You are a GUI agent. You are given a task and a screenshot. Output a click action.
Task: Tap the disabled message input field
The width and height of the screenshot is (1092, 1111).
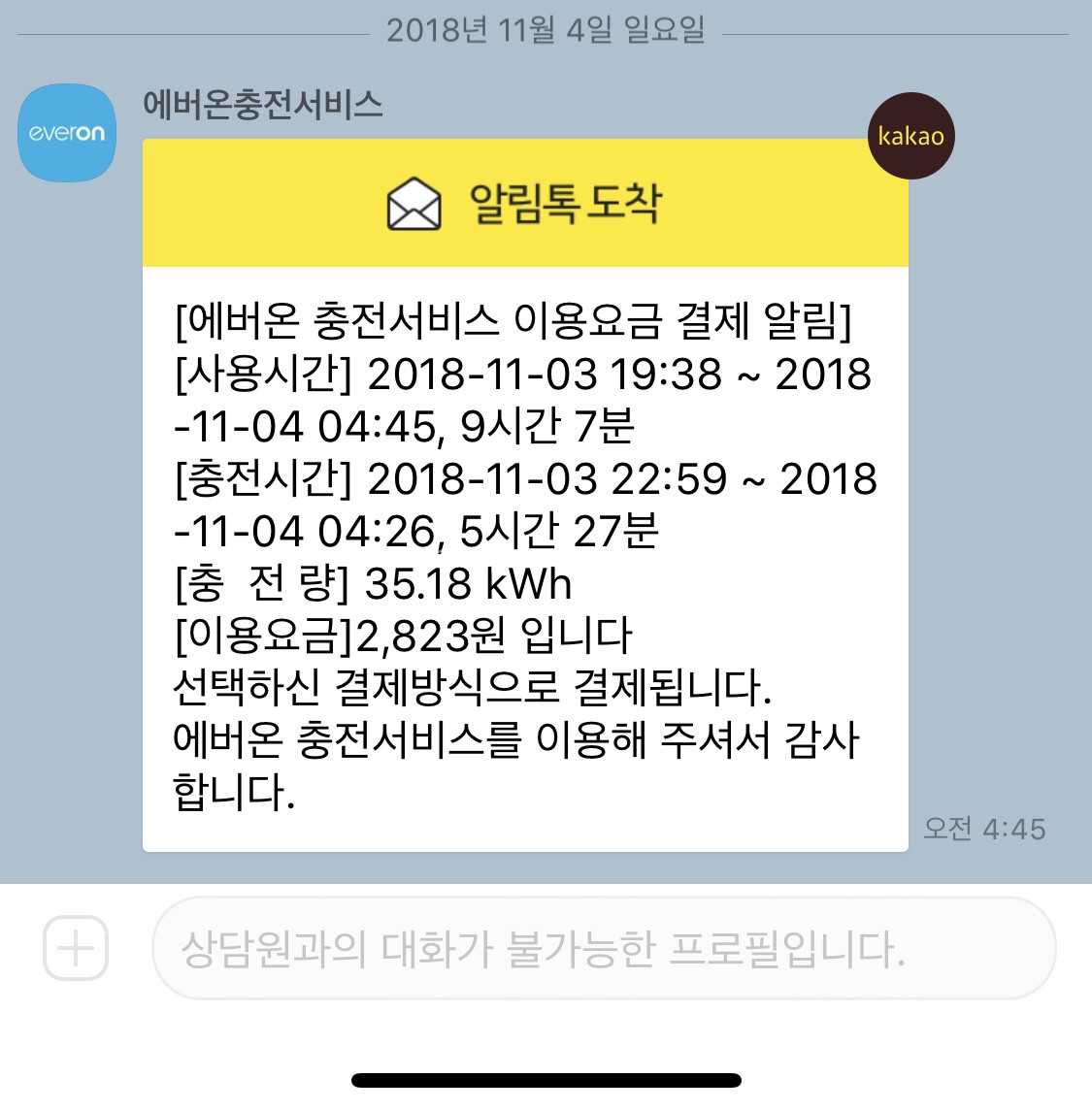[x=603, y=949]
